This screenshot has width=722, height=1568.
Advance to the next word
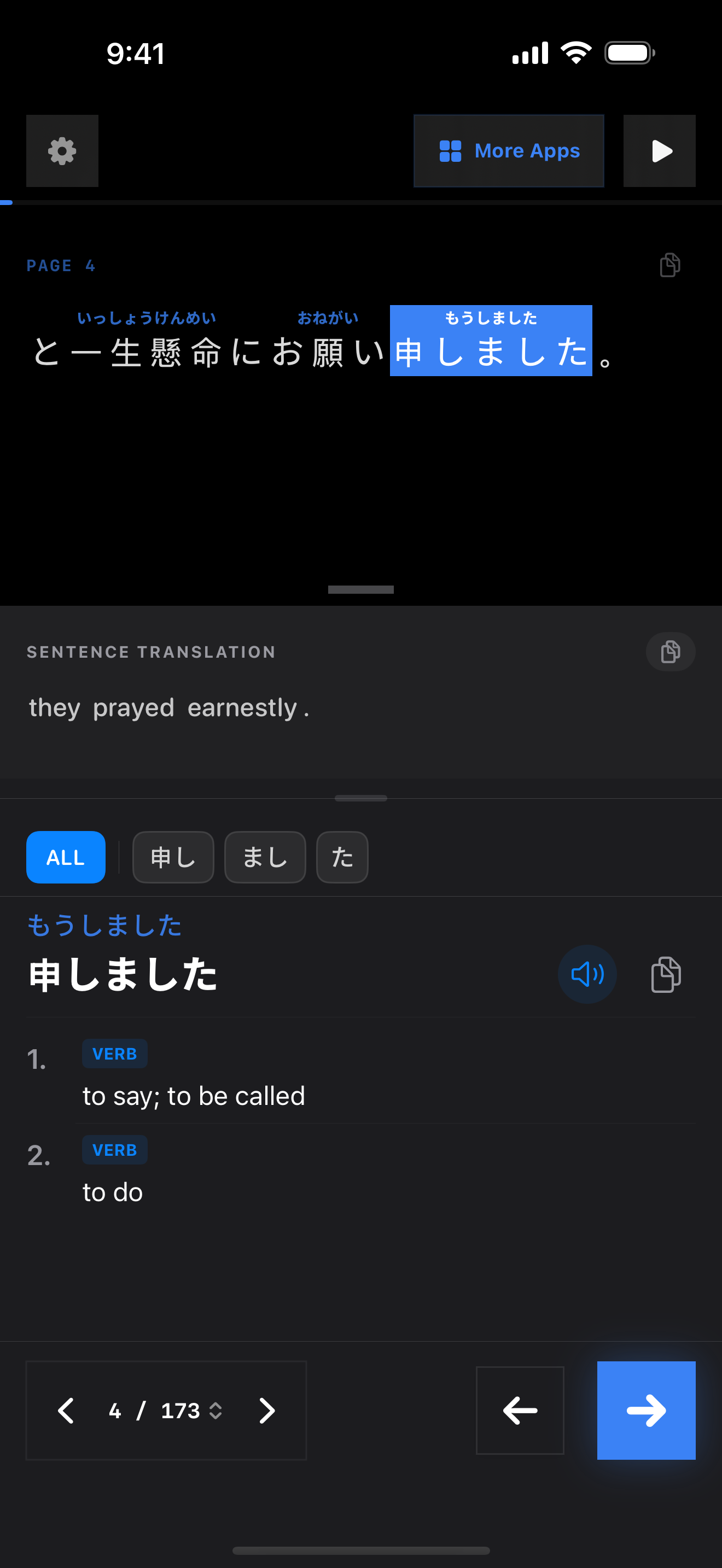(646, 1411)
